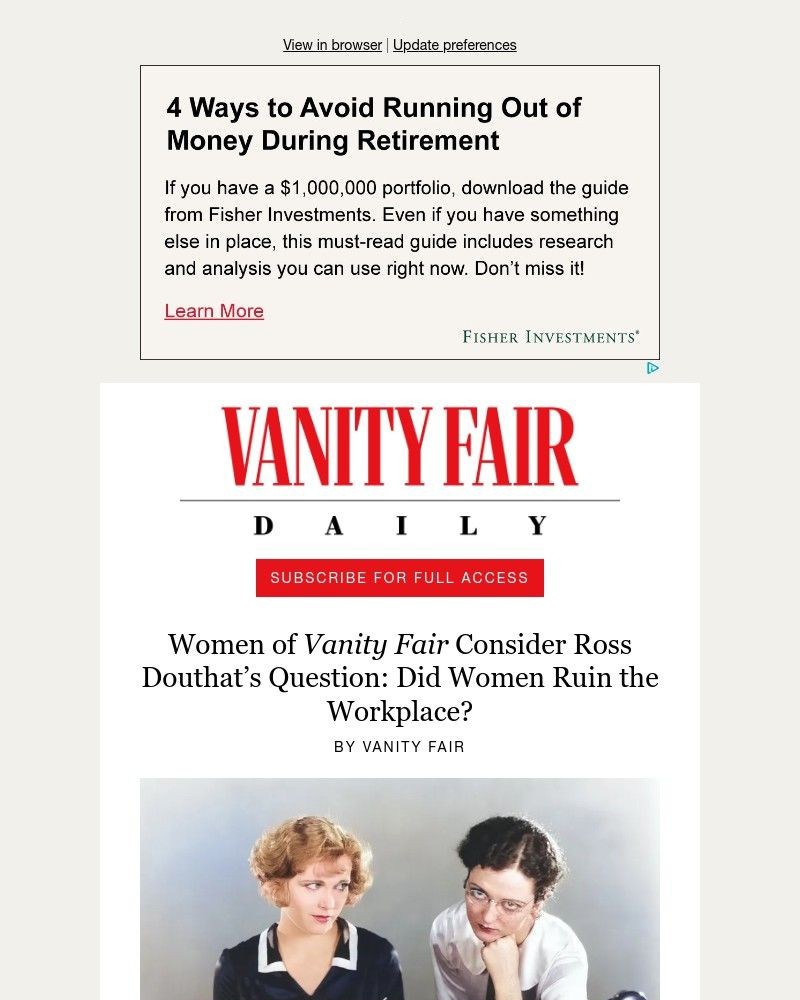Open the Learn More link
The width and height of the screenshot is (800, 1000).
pyautogui.click(x=214, y=311)
